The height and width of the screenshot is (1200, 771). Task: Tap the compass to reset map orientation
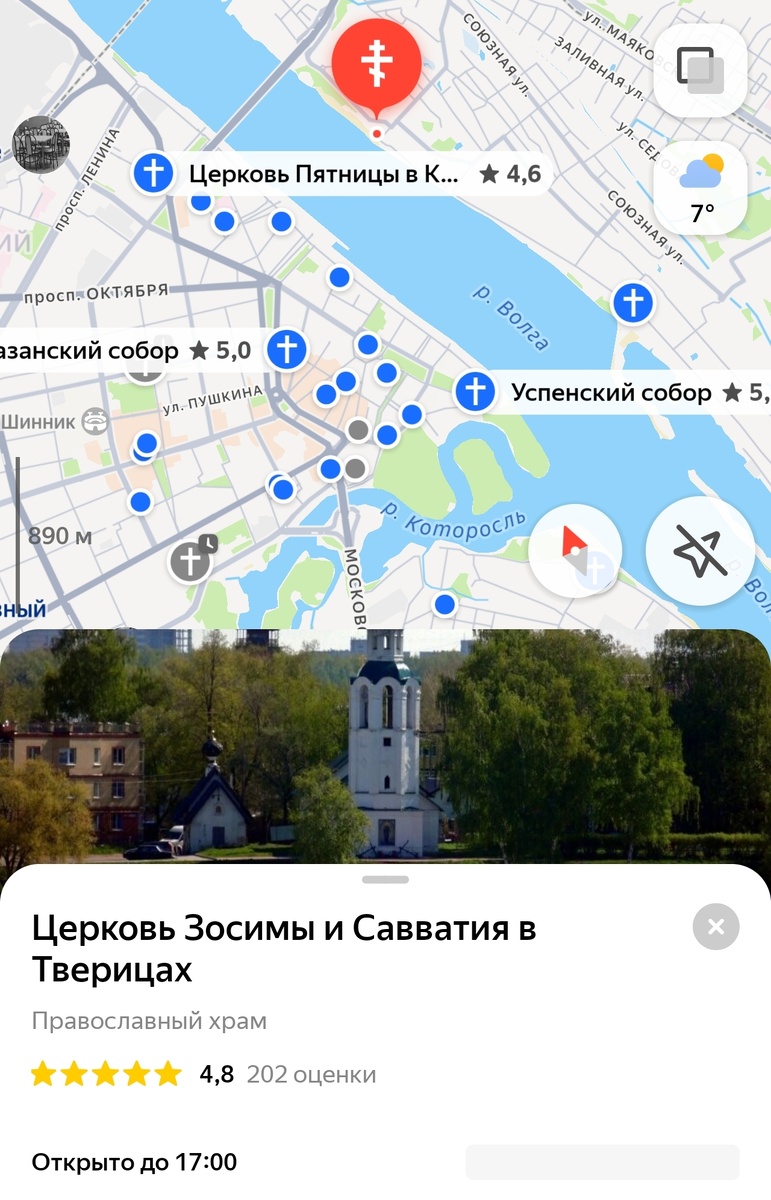point(575,551)
